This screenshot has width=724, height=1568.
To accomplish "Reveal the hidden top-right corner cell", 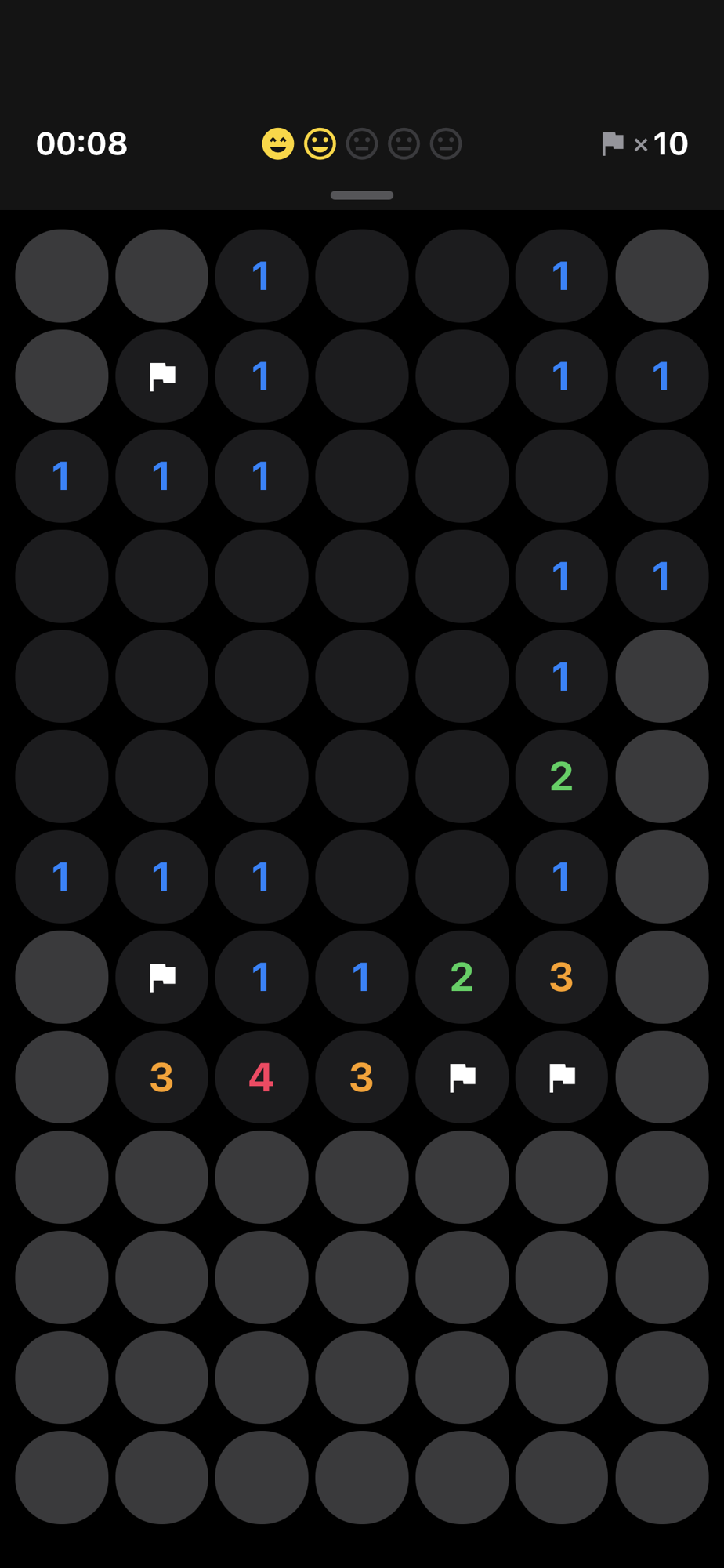I will pos(661,276).
